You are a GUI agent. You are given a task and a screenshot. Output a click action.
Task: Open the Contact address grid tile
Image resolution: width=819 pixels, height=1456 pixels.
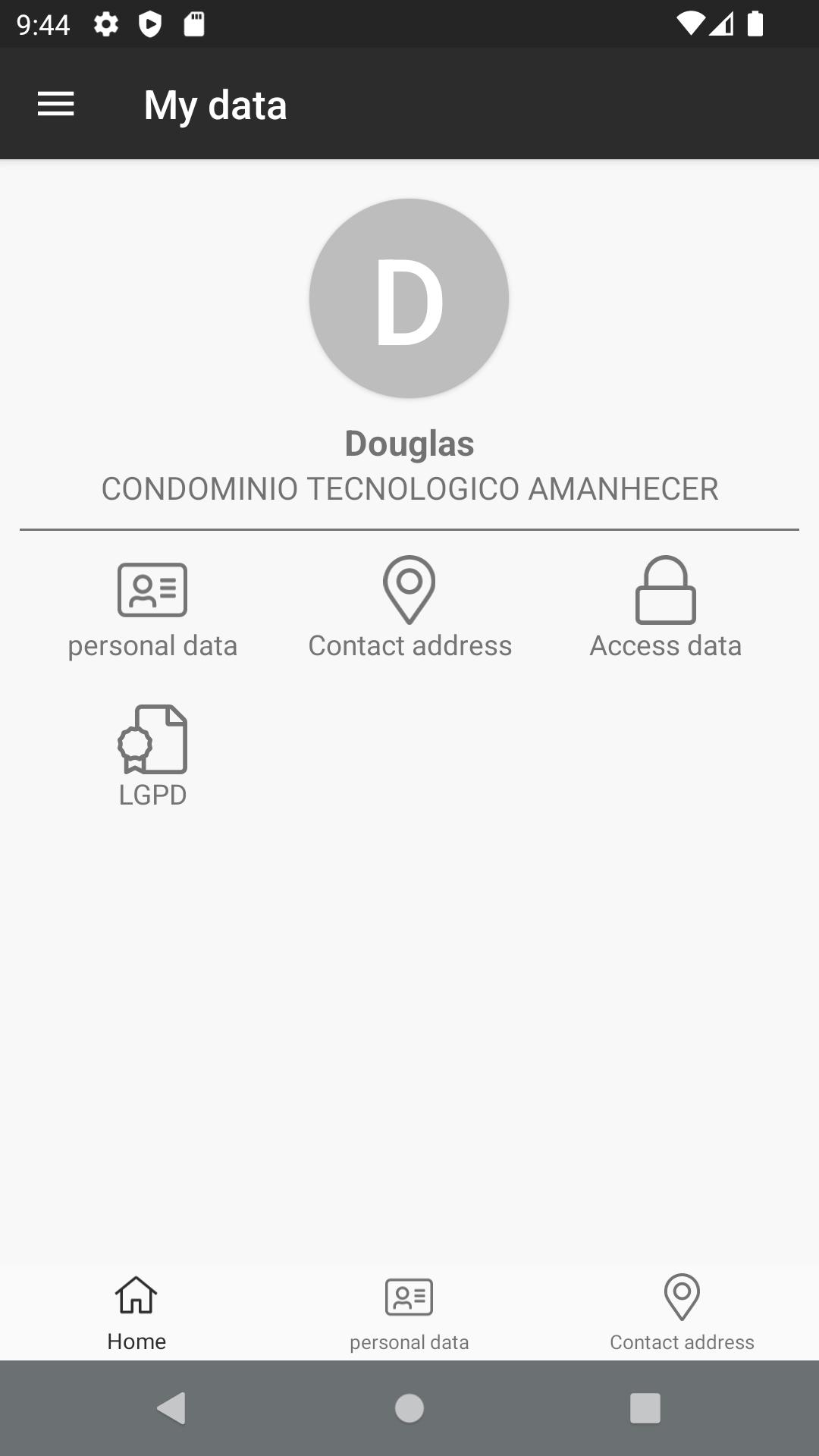click(409, 608)
